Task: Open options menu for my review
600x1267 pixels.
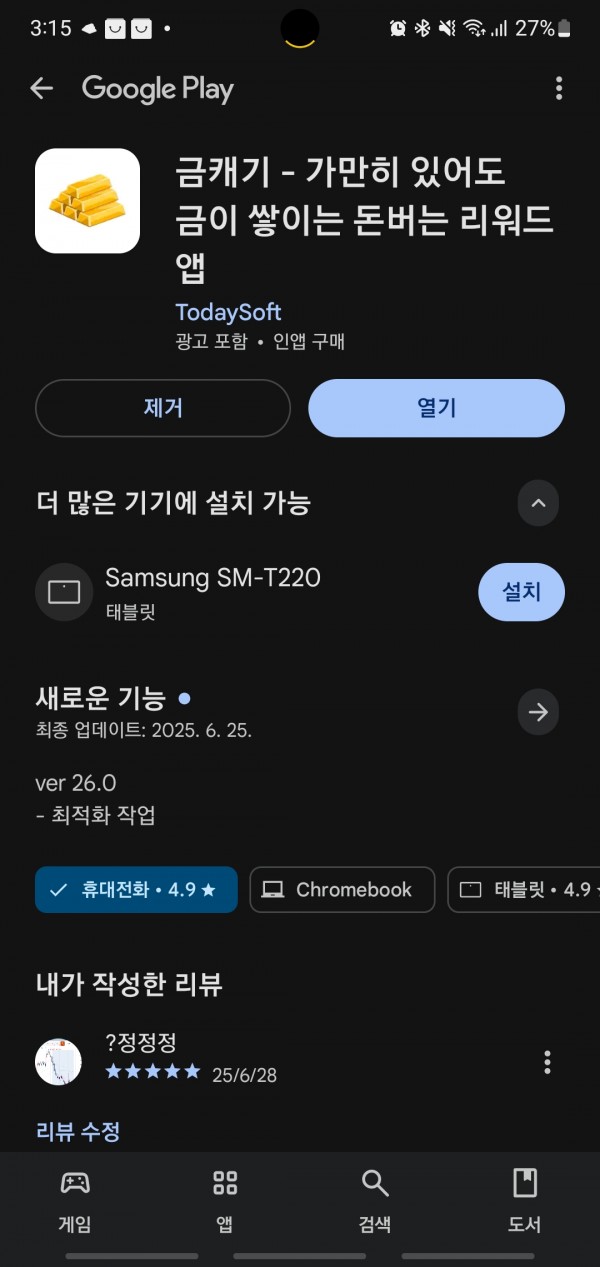Action: (547, 1062)
